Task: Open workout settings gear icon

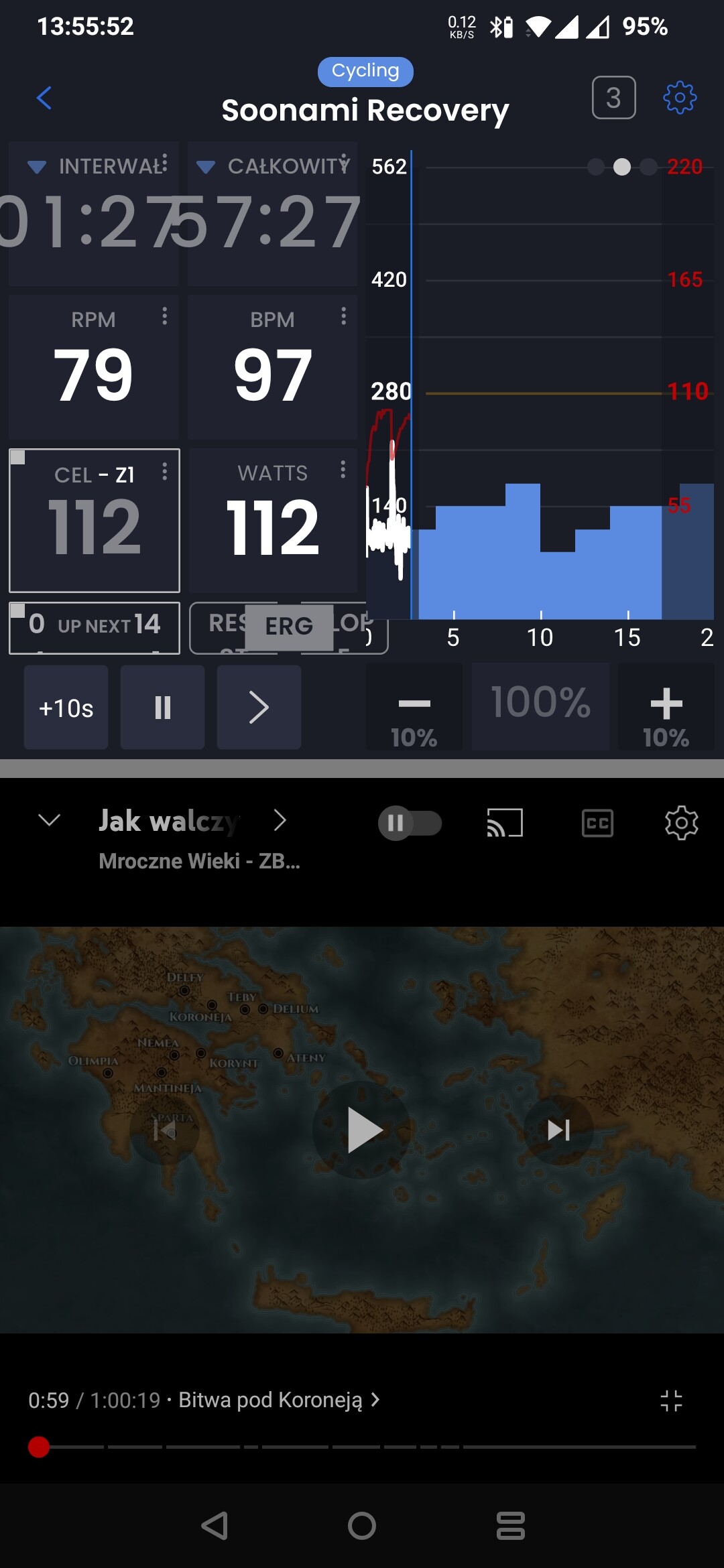Action: tap(680, 98)
